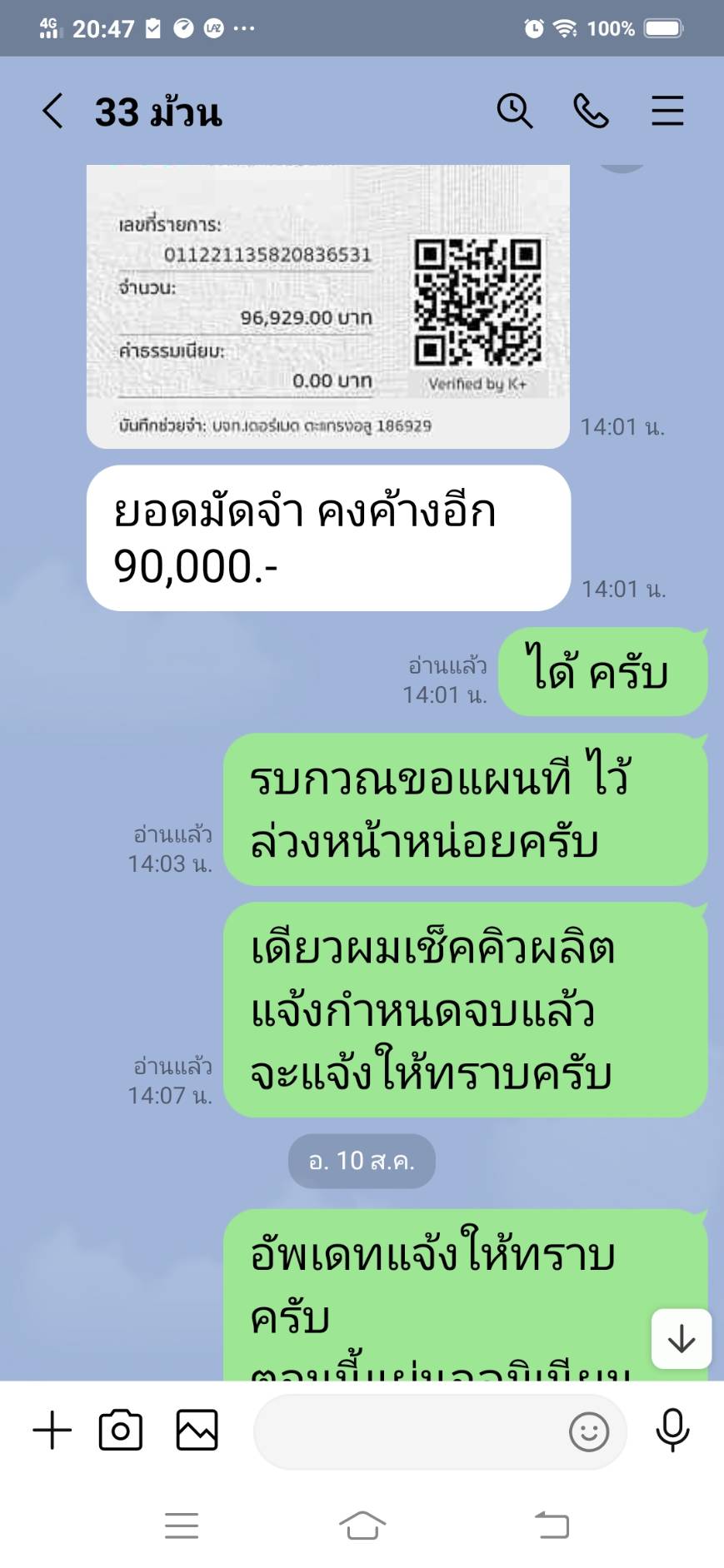This screenshot has width=724, height=1568.
Task: Open the camera to take a photo
Action: 121,1430
